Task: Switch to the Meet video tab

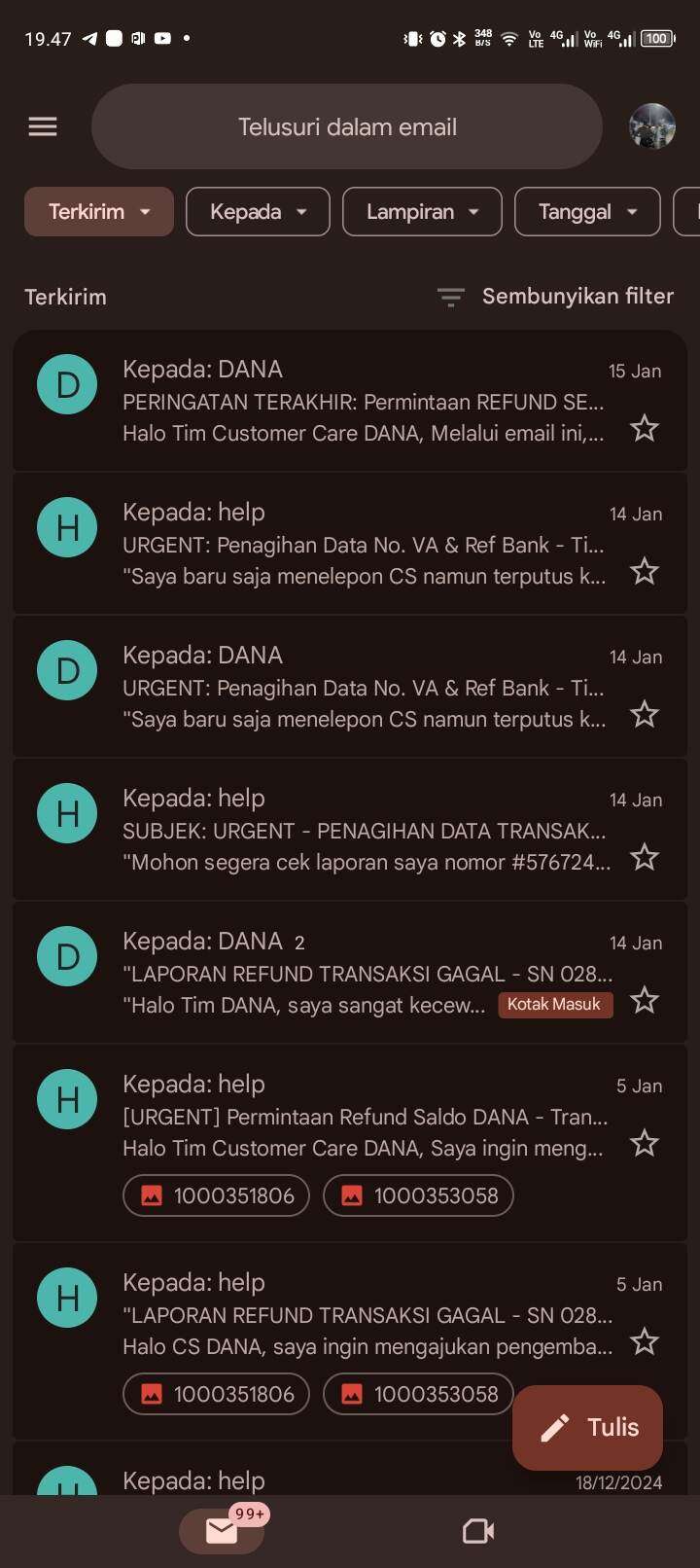Action: pyautogui.click(x=477, y=1531)
